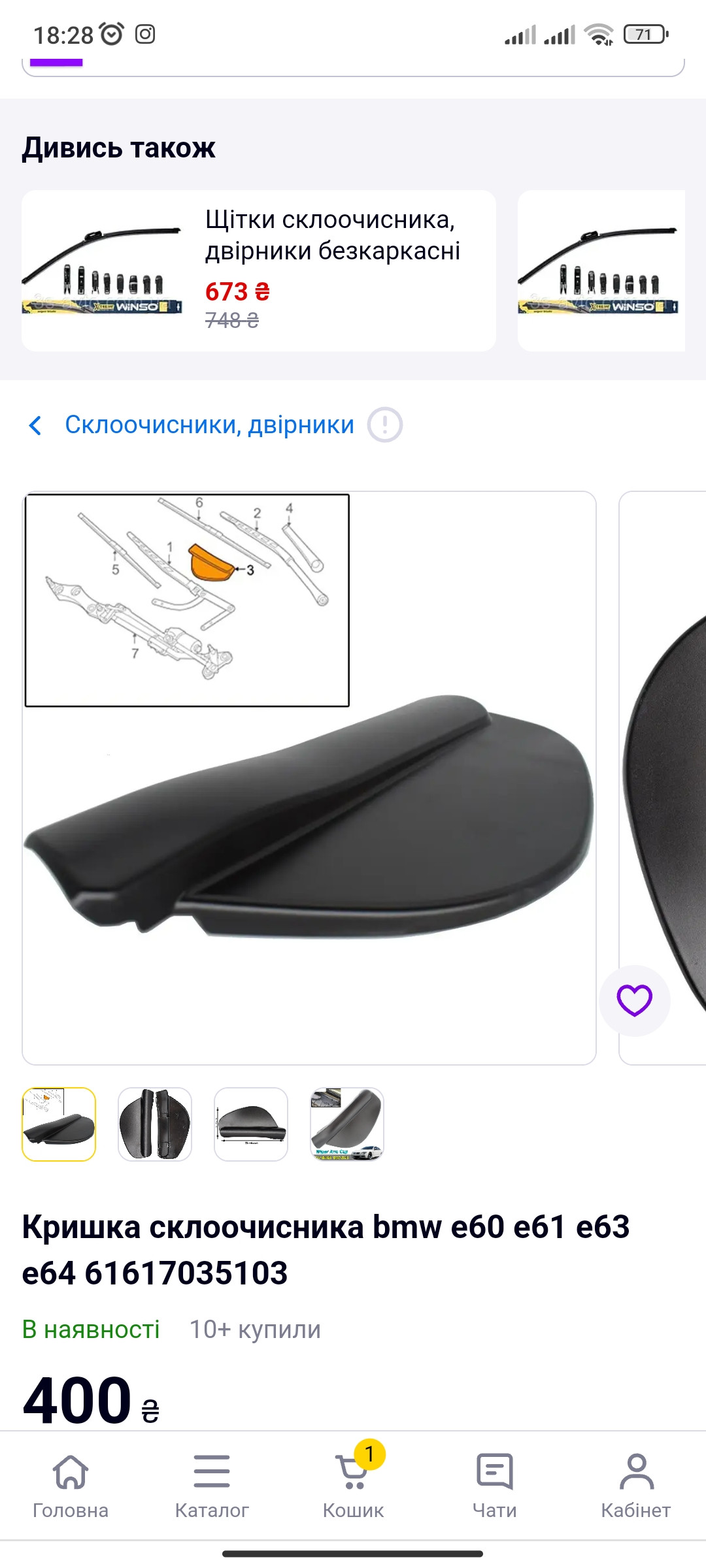This screenshot has height=1568, width=706.
Task: Open the 673 ₴ wiper blades card
Action: point(259,270)
